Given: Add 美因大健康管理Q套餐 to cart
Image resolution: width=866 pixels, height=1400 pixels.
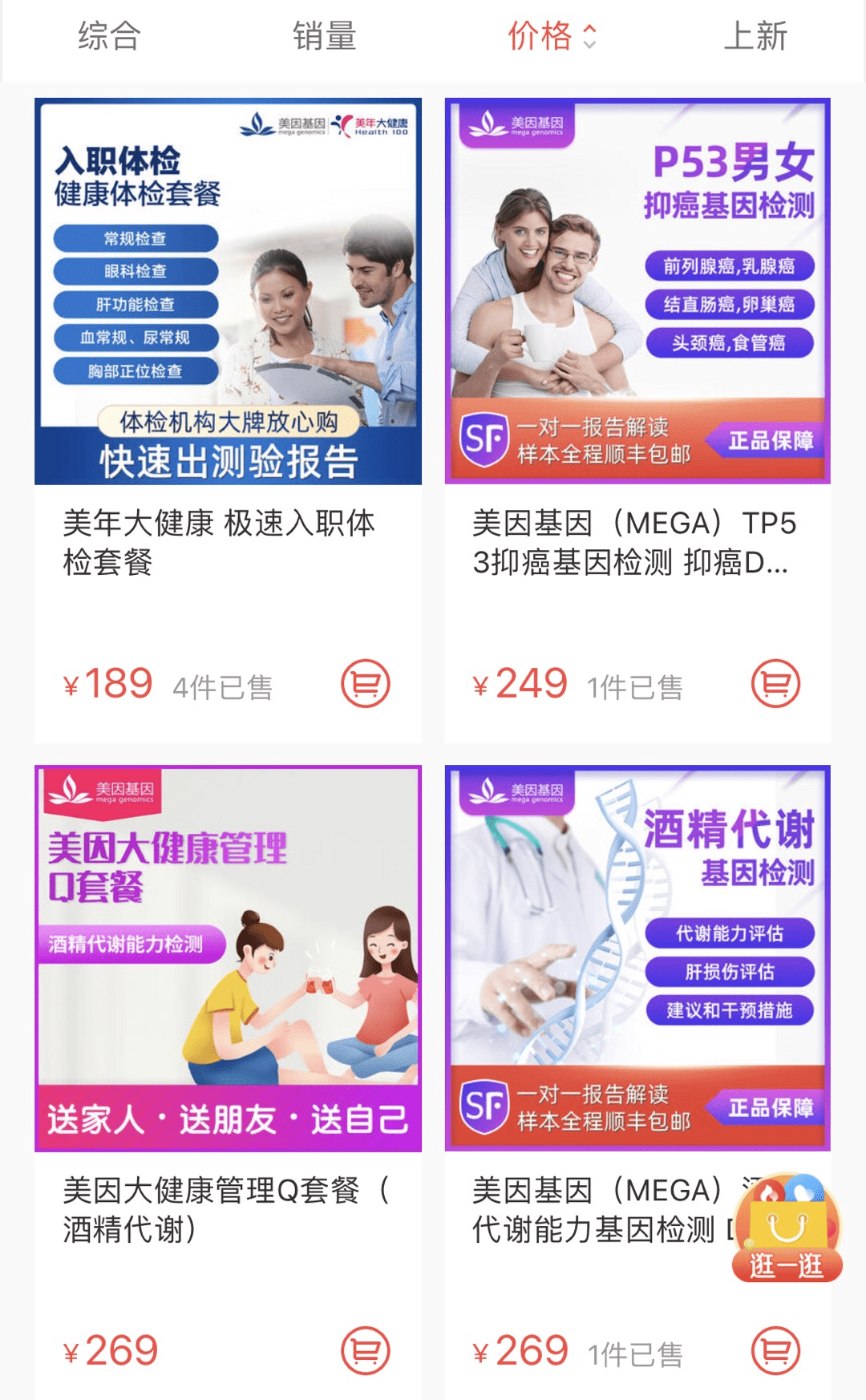Looking at the screenshot, I should tap(366, 1351).
